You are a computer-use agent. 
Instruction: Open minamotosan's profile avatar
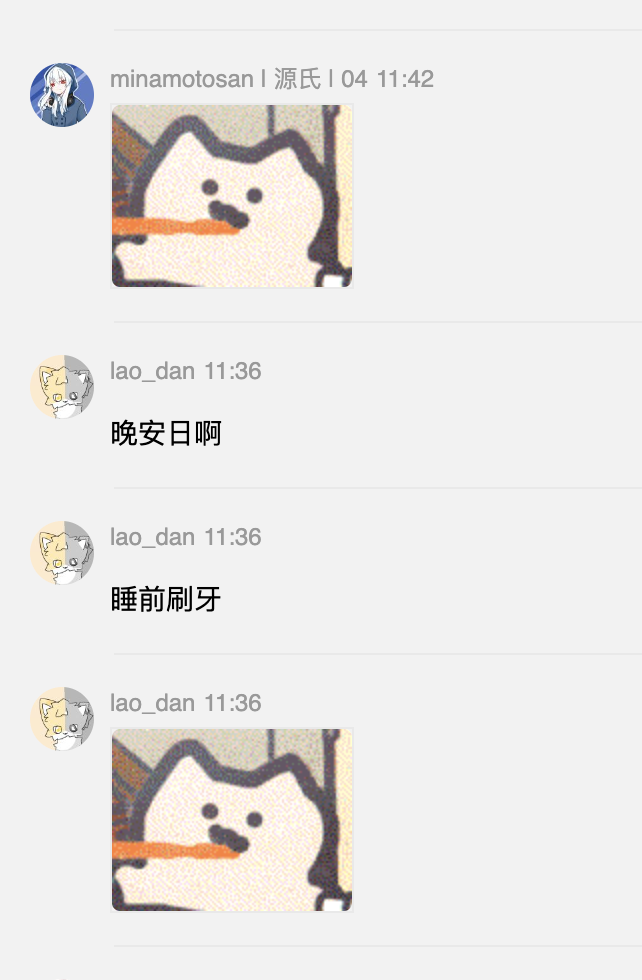coord(62,96)
